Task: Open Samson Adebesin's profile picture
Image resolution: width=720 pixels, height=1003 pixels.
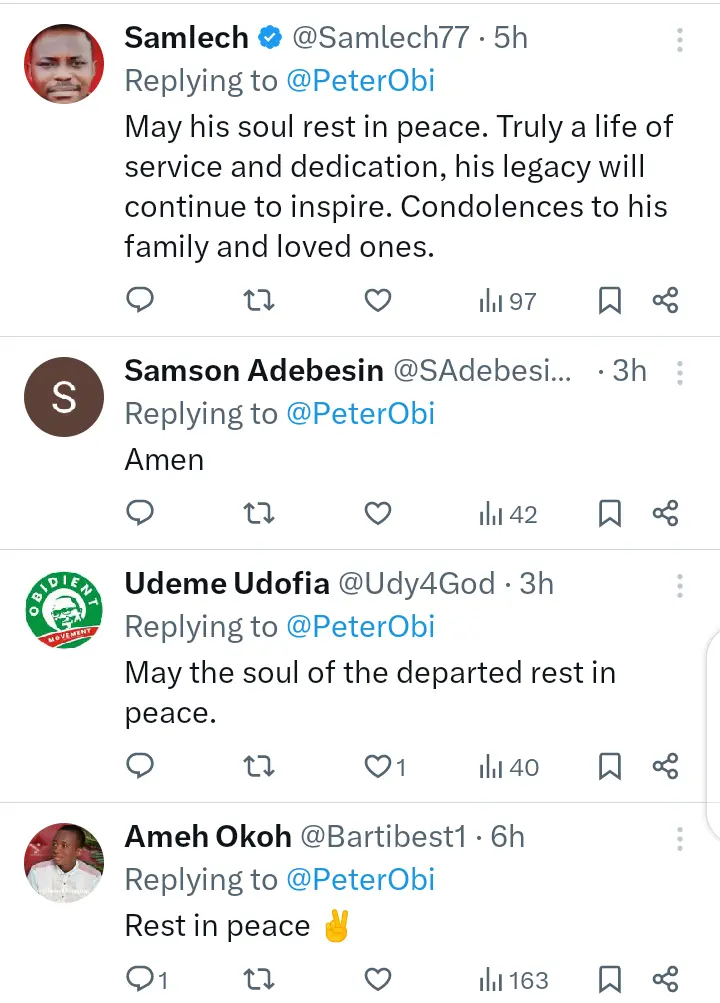Action: pyautogui.click(x=63, y=397)
